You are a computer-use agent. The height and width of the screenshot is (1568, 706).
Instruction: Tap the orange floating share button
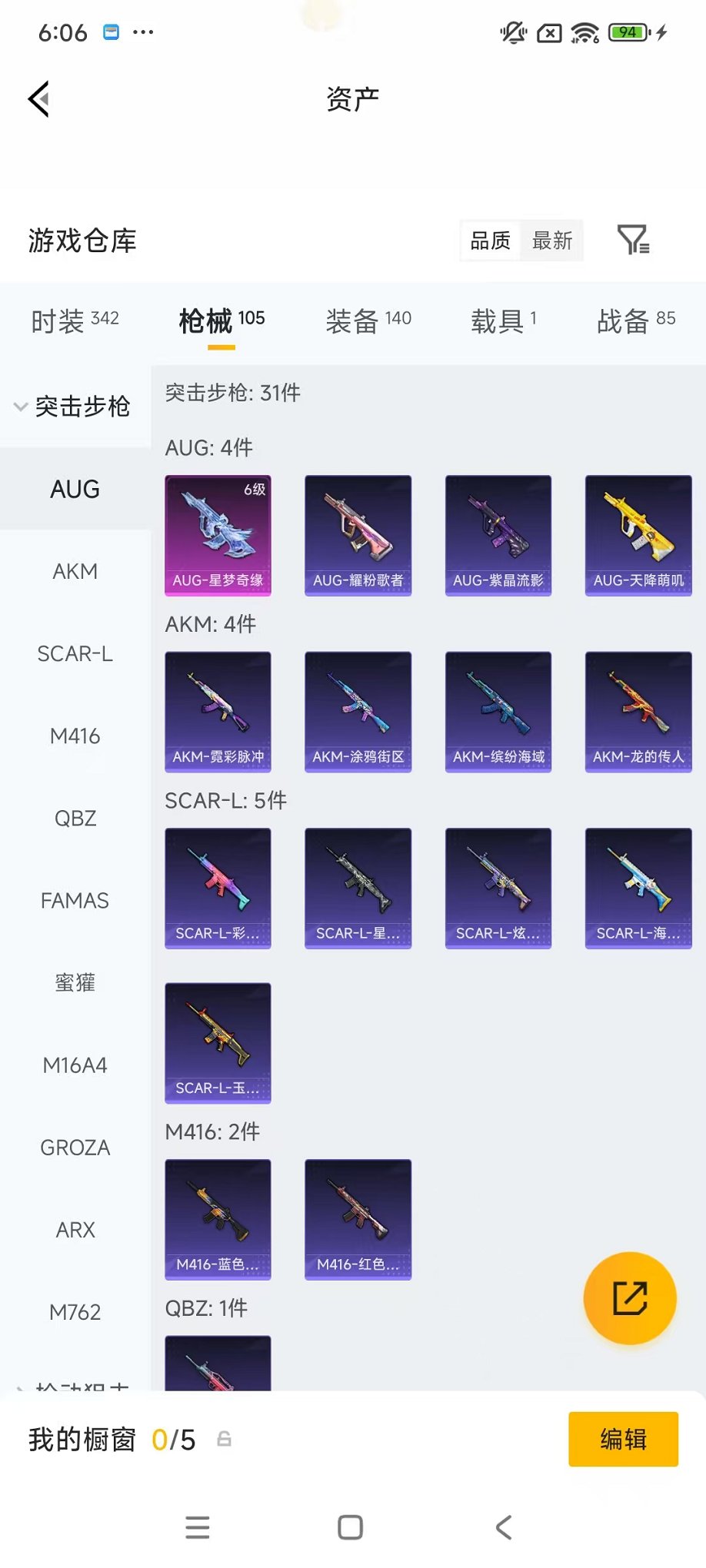click(629, 1298)
